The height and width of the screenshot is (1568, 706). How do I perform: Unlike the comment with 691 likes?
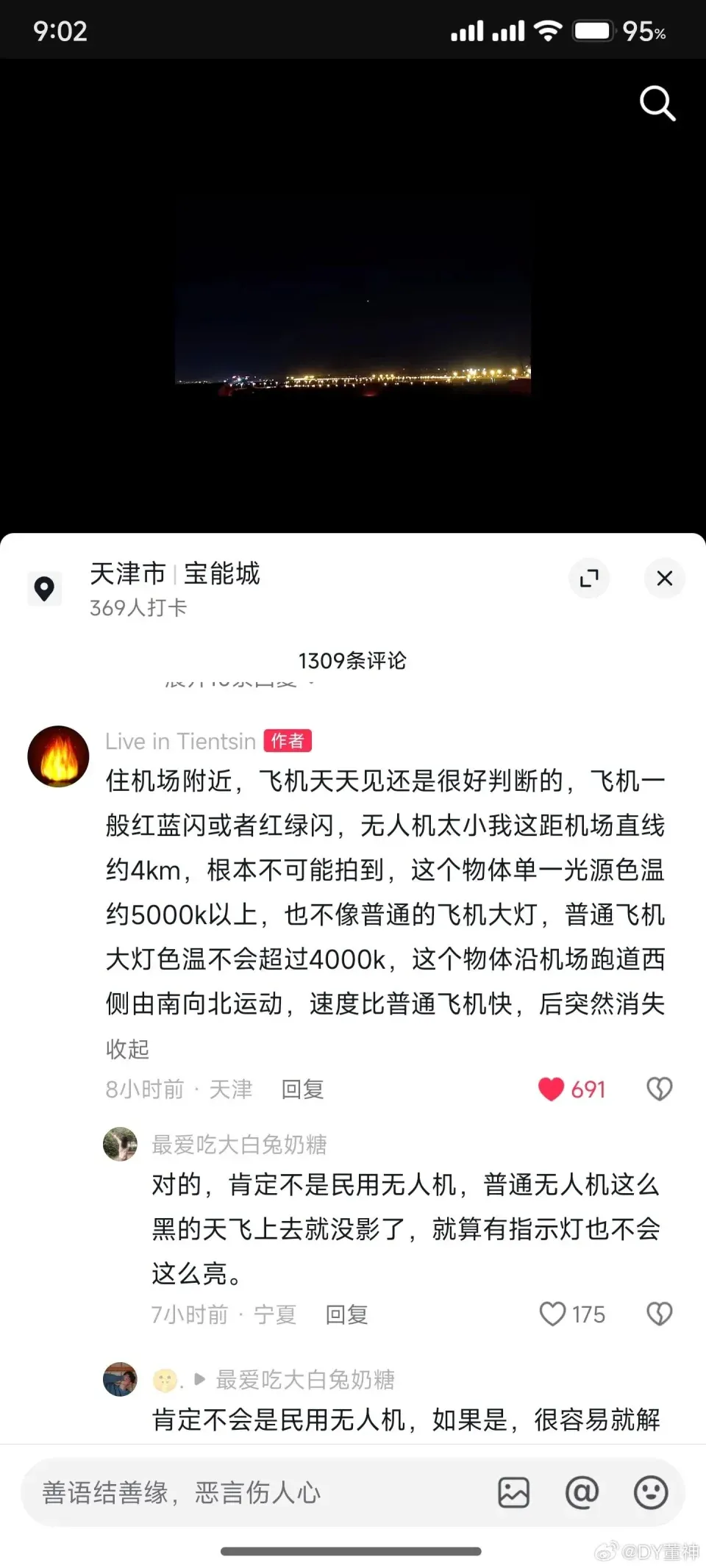[x=551, y=1089]
